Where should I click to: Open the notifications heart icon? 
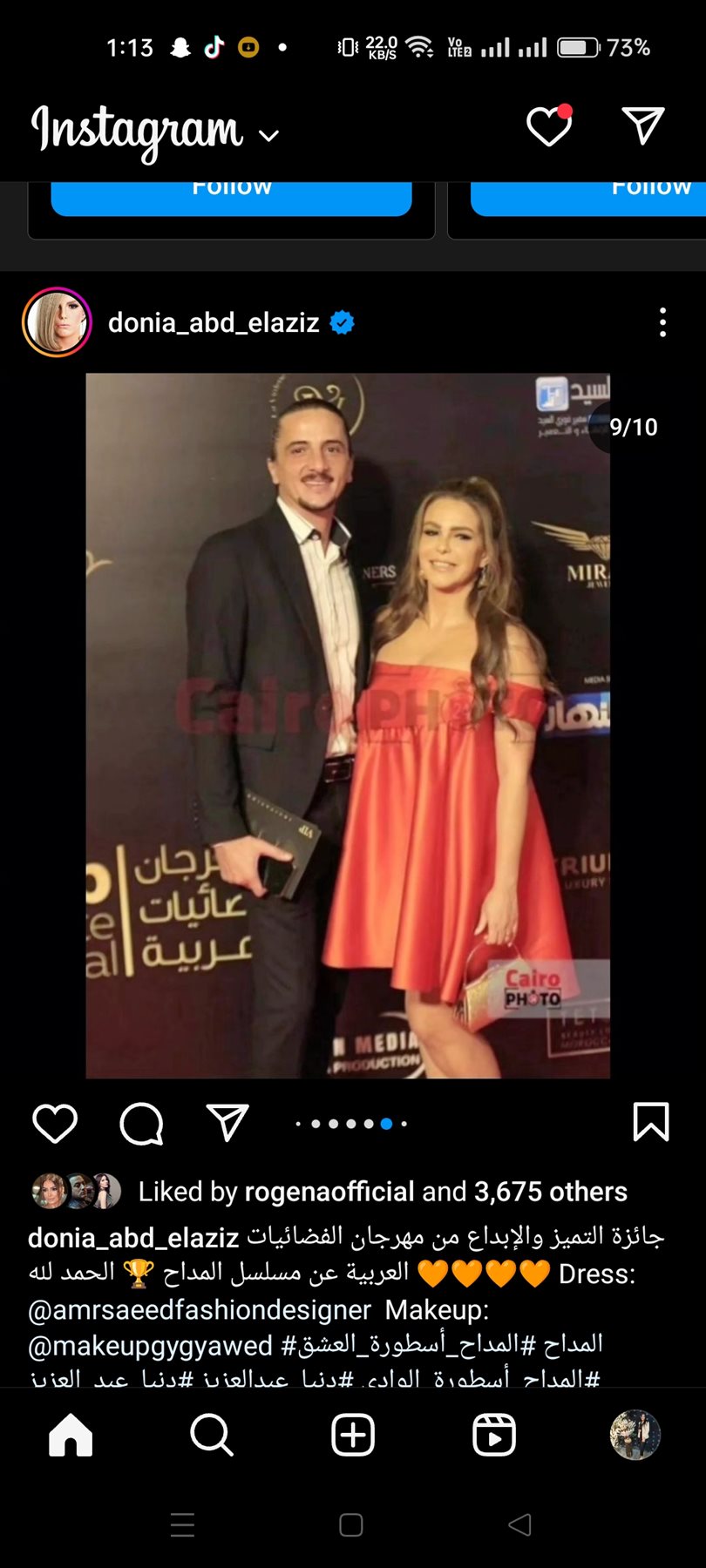[x=549, y=127]
